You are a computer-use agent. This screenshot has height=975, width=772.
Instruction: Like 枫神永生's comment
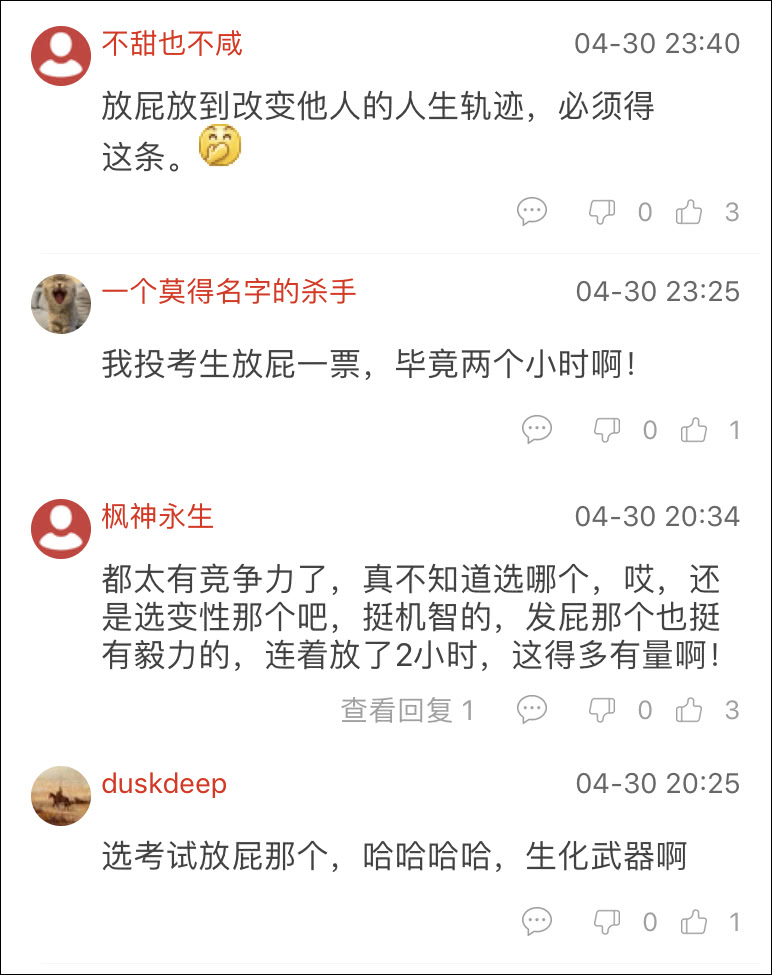point(689,710)
